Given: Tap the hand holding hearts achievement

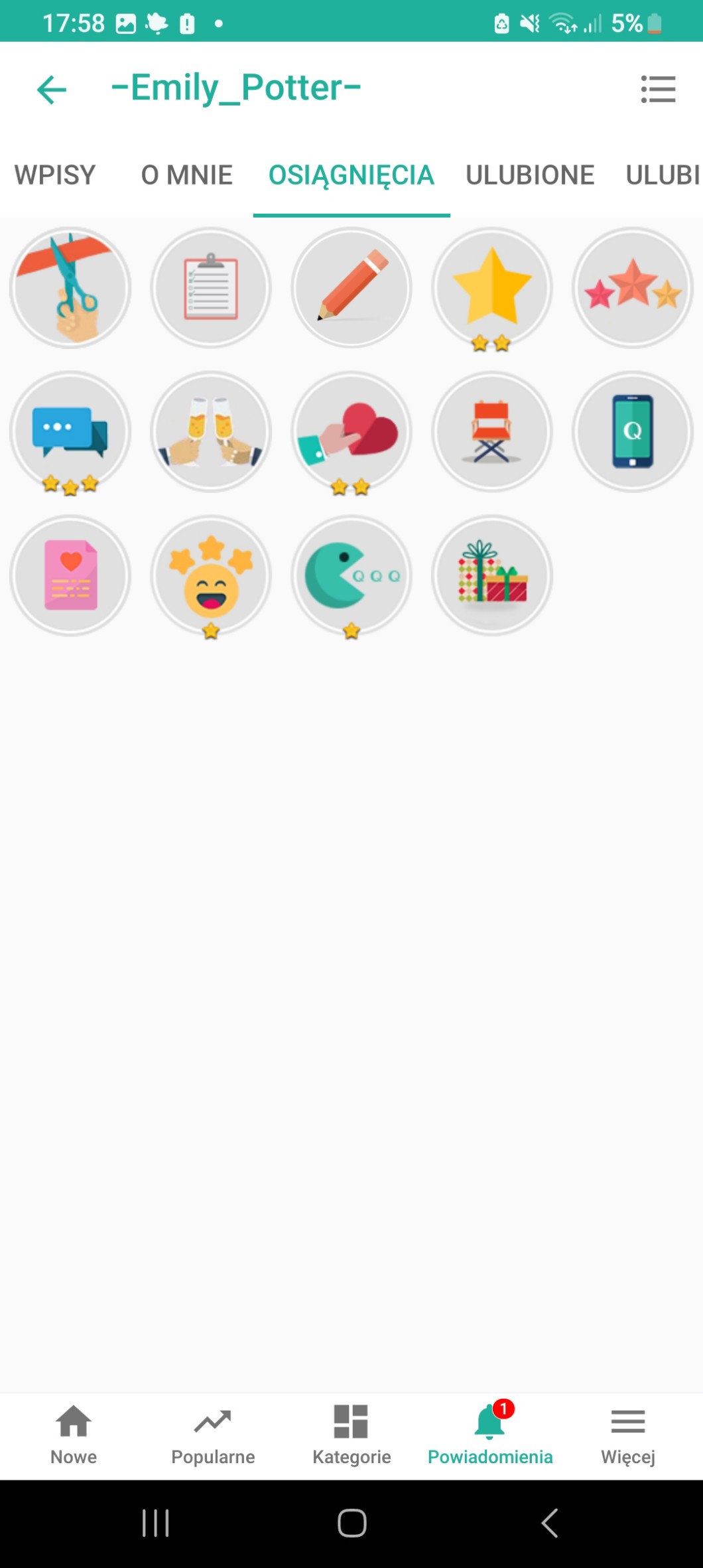Looking at the screenshot, I should tap(351, 432).
